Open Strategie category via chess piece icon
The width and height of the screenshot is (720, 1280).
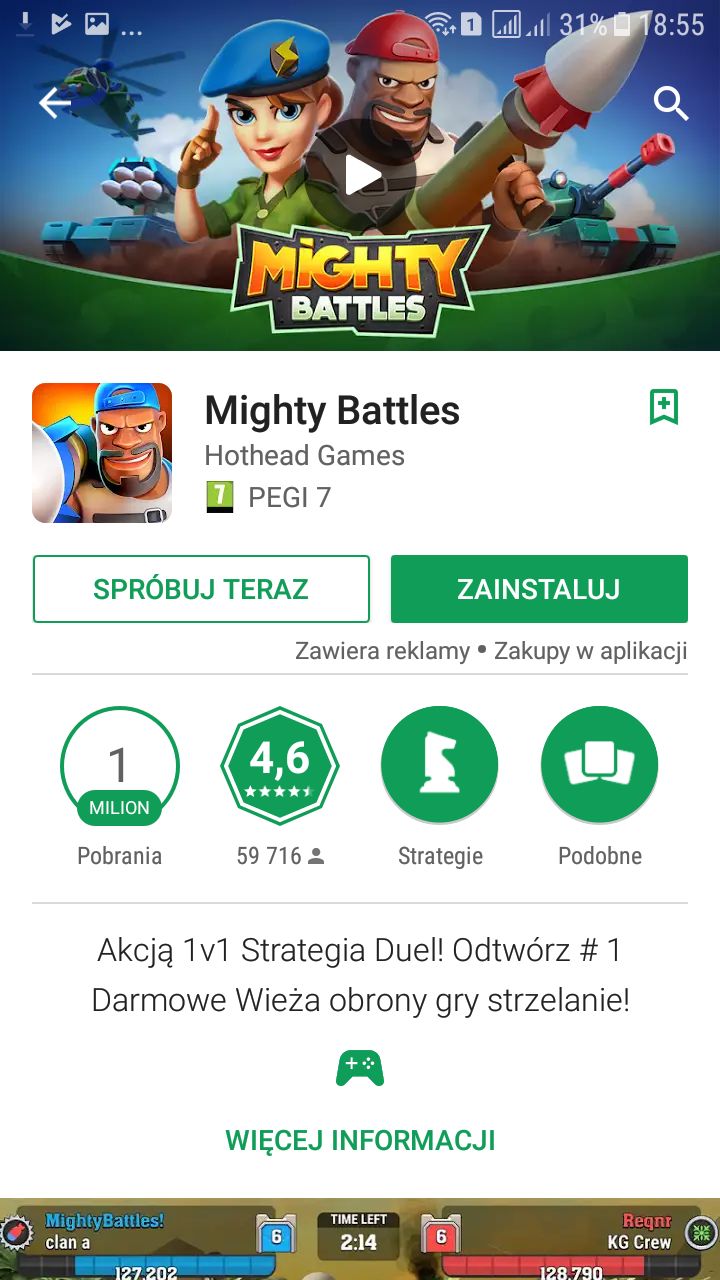[440, 763]
